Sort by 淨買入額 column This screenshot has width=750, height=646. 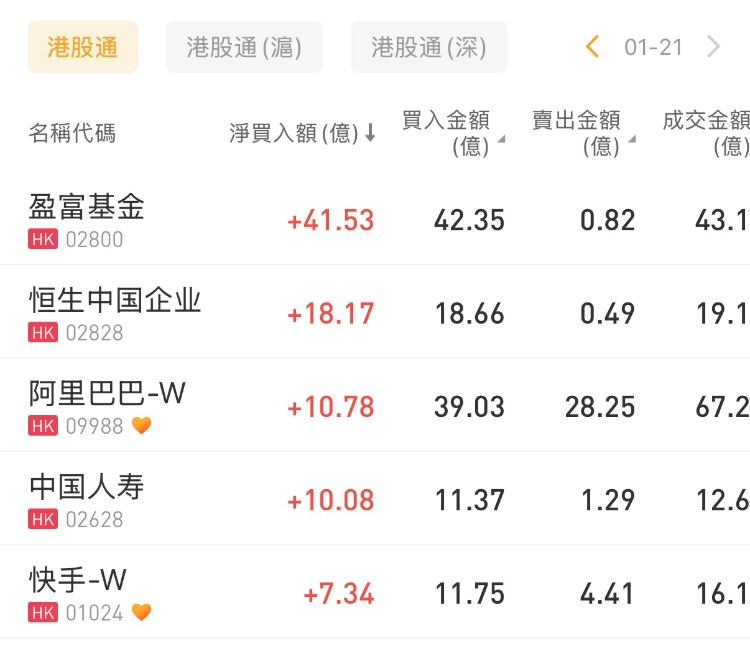click(302, 133)
